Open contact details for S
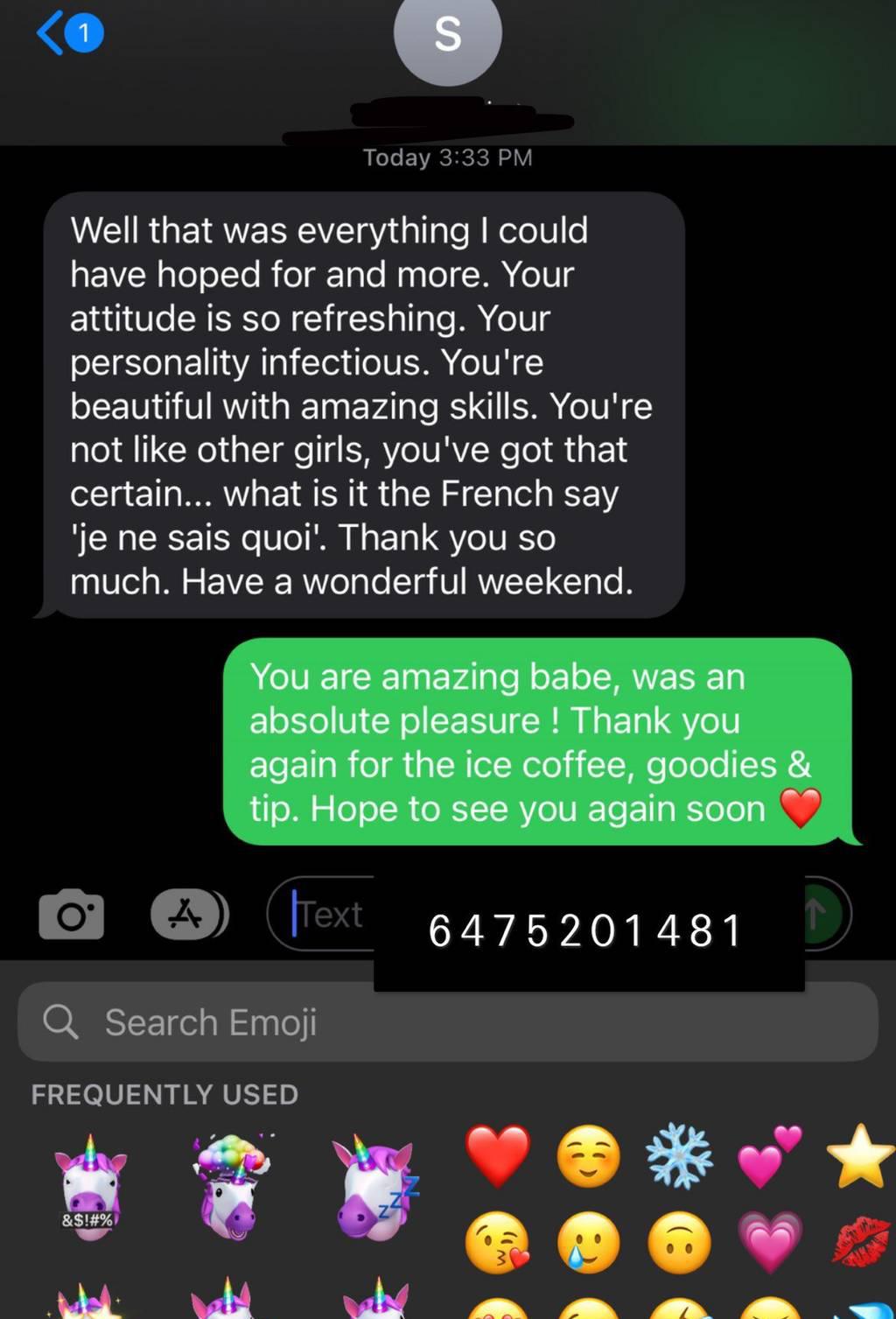The width and height of the screenshot is (896, 1319). pos(447,36)
